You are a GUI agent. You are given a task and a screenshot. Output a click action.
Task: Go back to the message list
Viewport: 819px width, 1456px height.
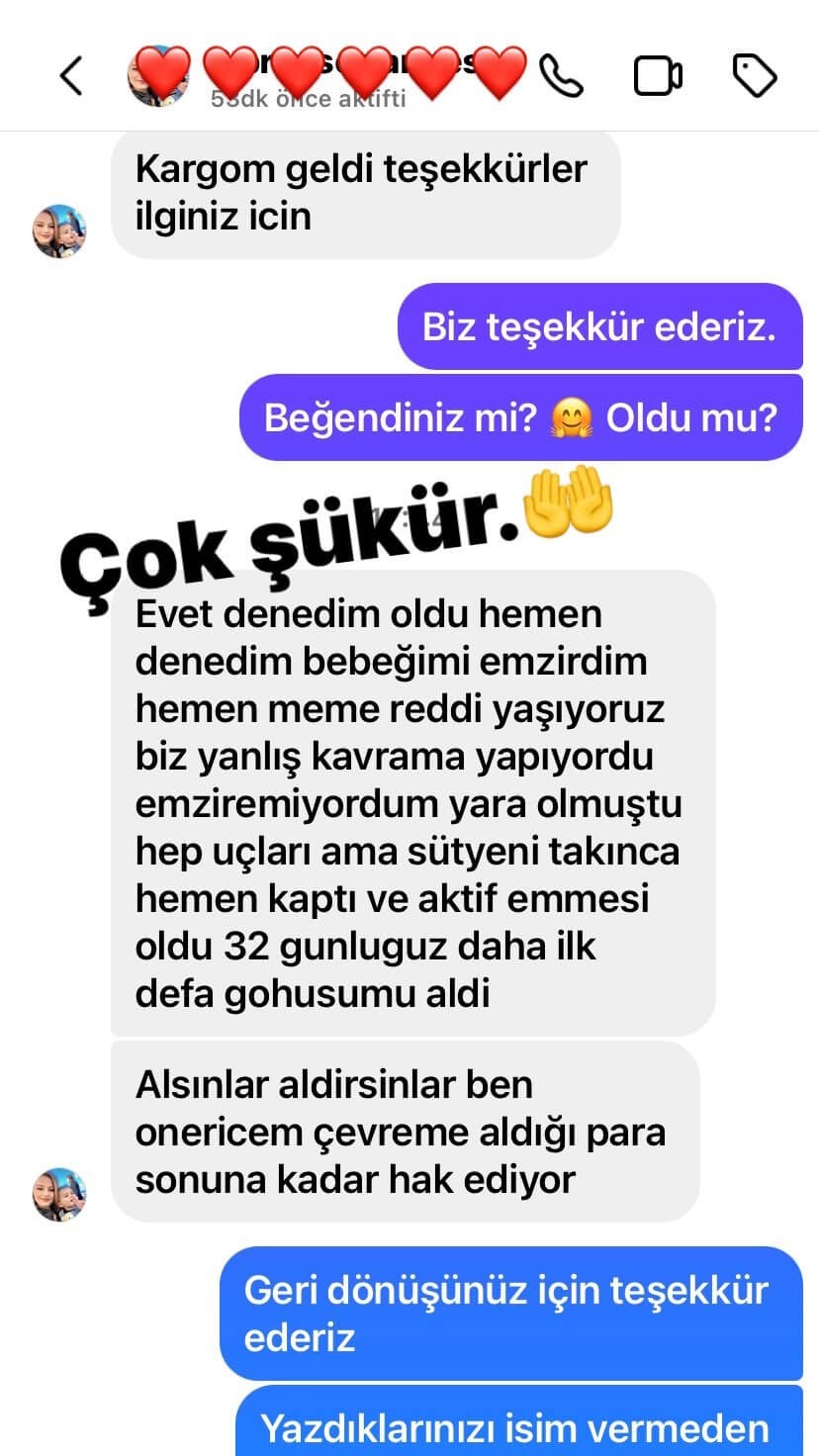(71, 76)
